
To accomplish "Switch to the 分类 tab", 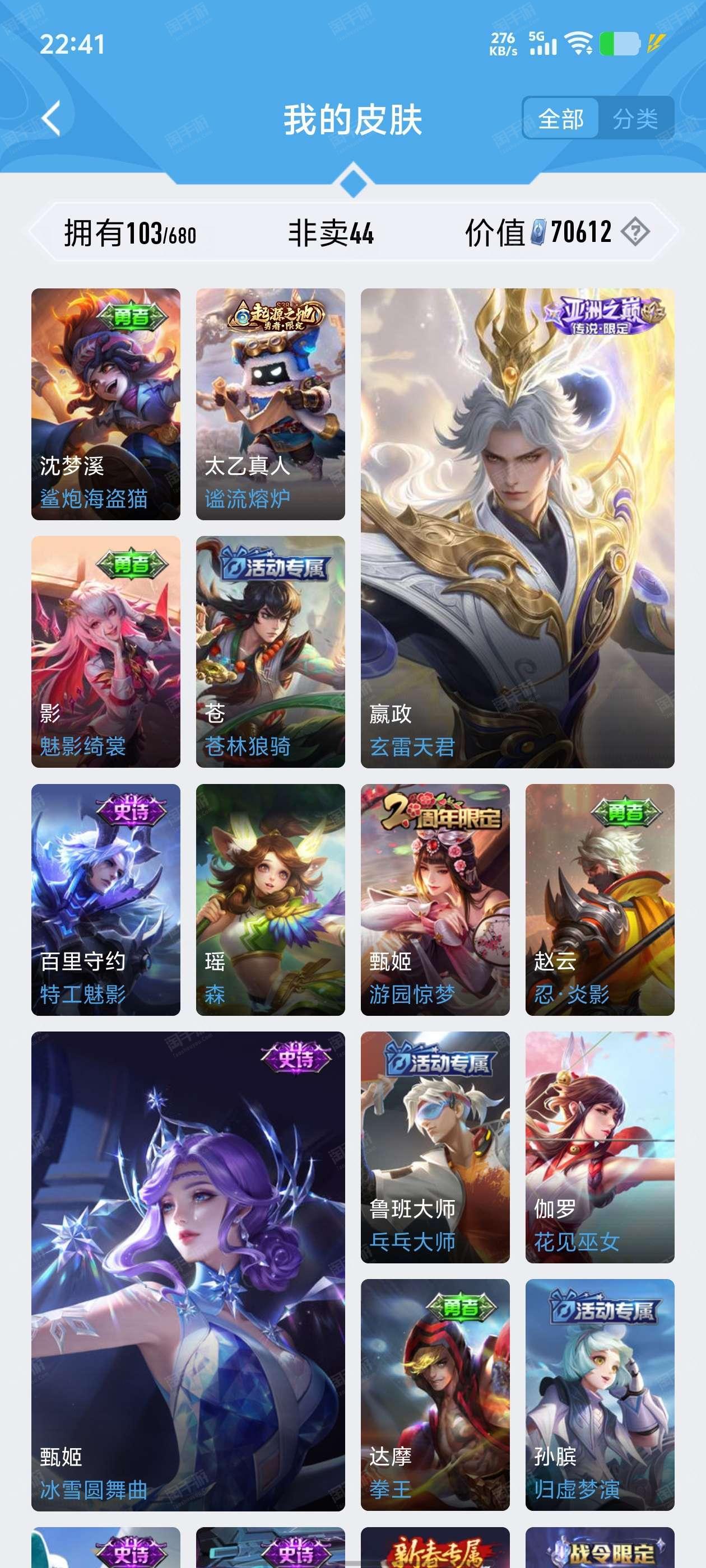I will [635, 118].
